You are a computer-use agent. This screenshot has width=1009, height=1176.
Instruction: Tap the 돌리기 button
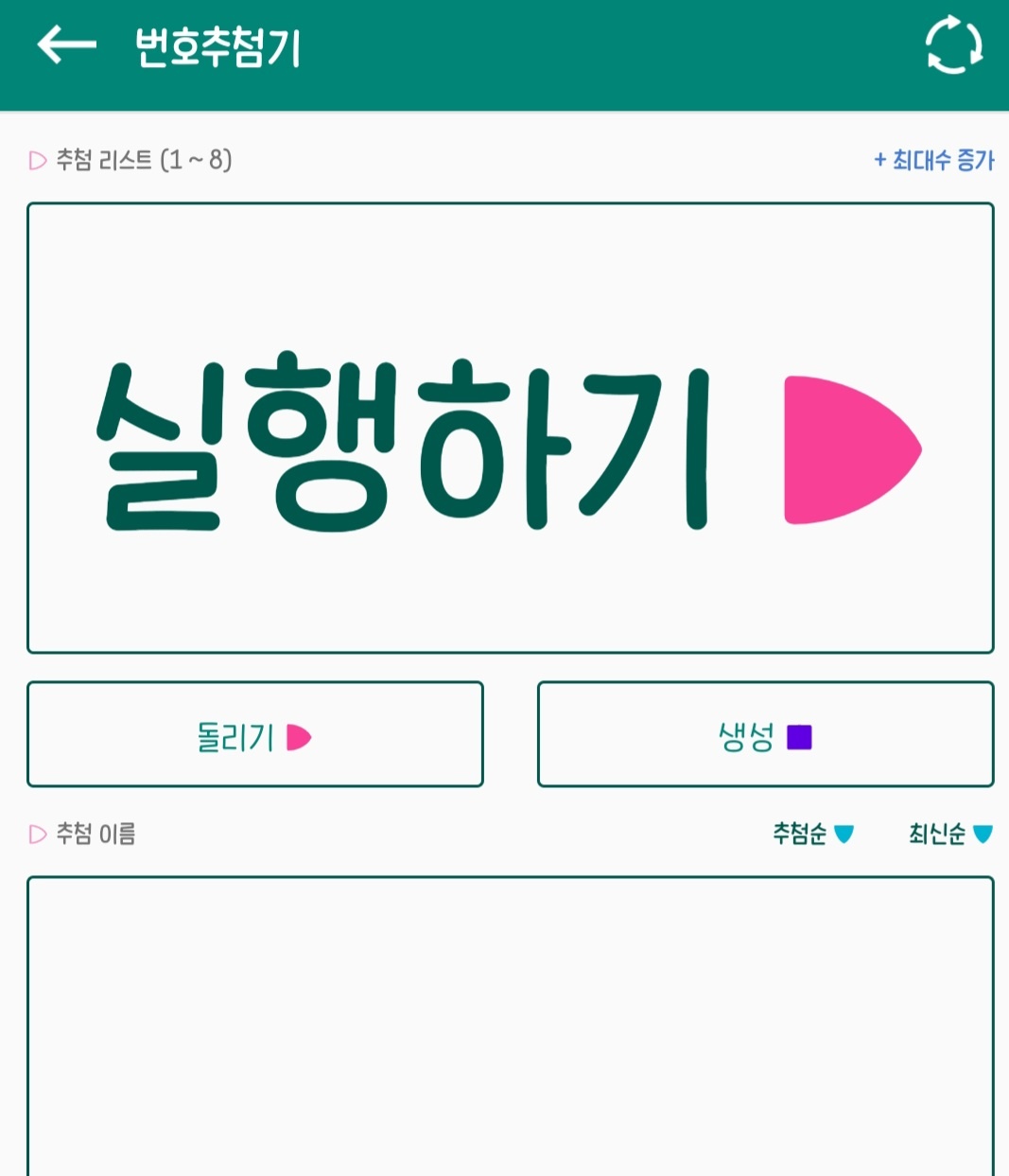(x=255, y=734)
